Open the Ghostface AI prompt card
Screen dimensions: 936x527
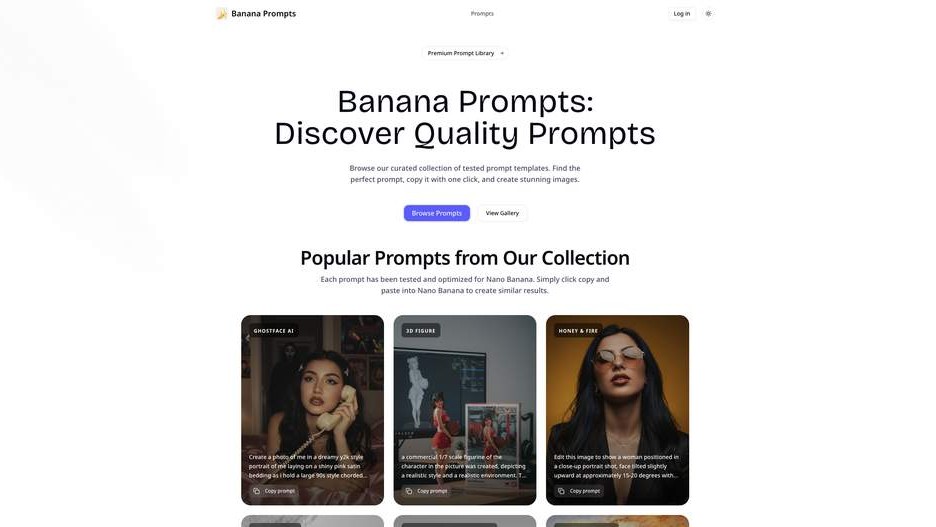pos(312,410)
